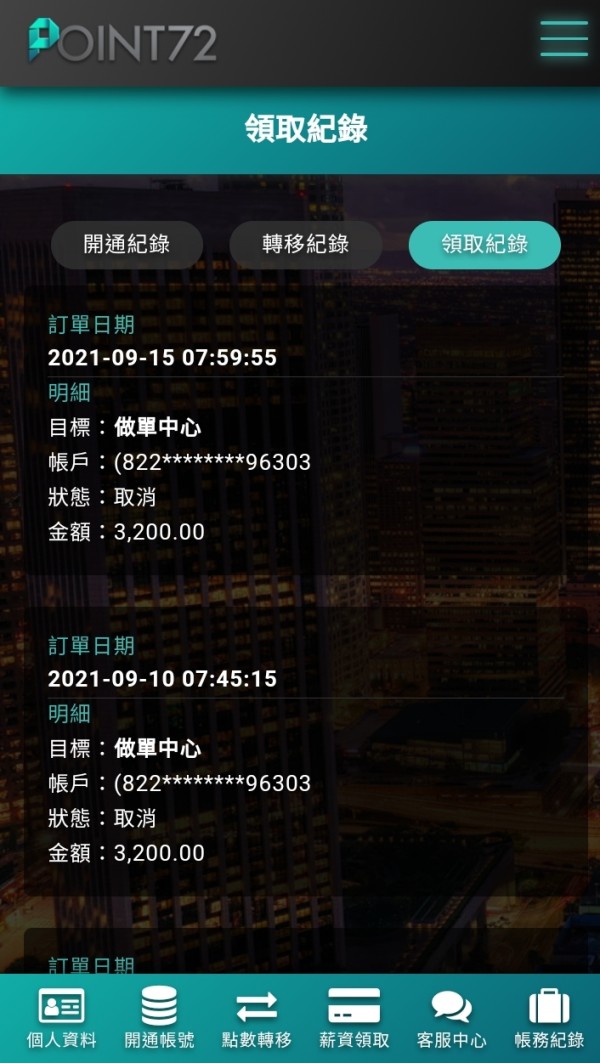600x1063 pixels.
Task: Tap the Point72 logo
Action: pos(122,40)
